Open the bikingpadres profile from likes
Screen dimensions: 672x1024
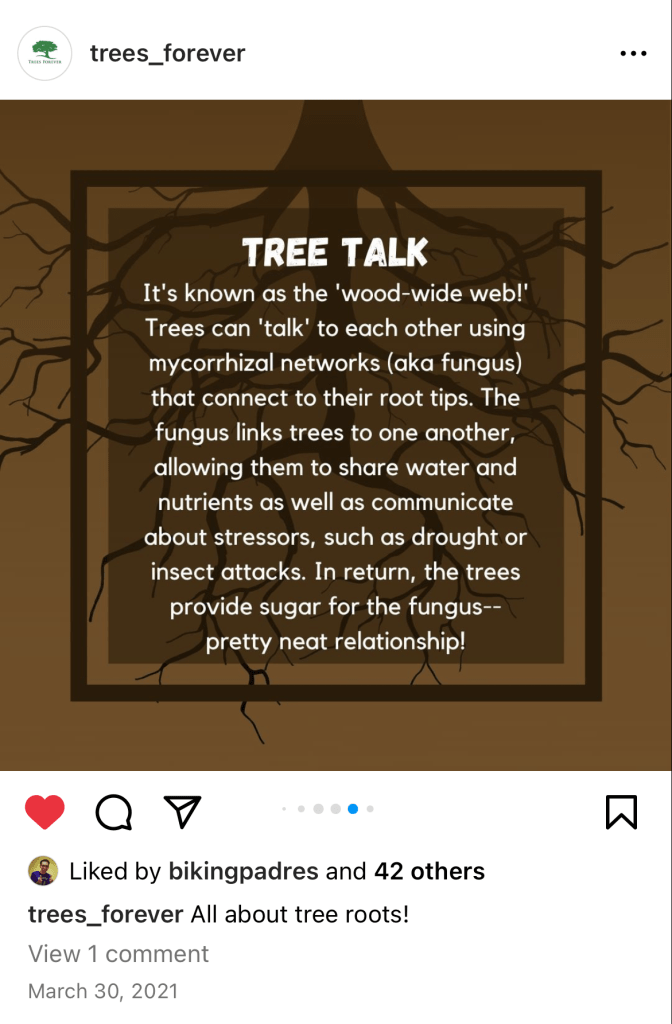click(242, 871)
